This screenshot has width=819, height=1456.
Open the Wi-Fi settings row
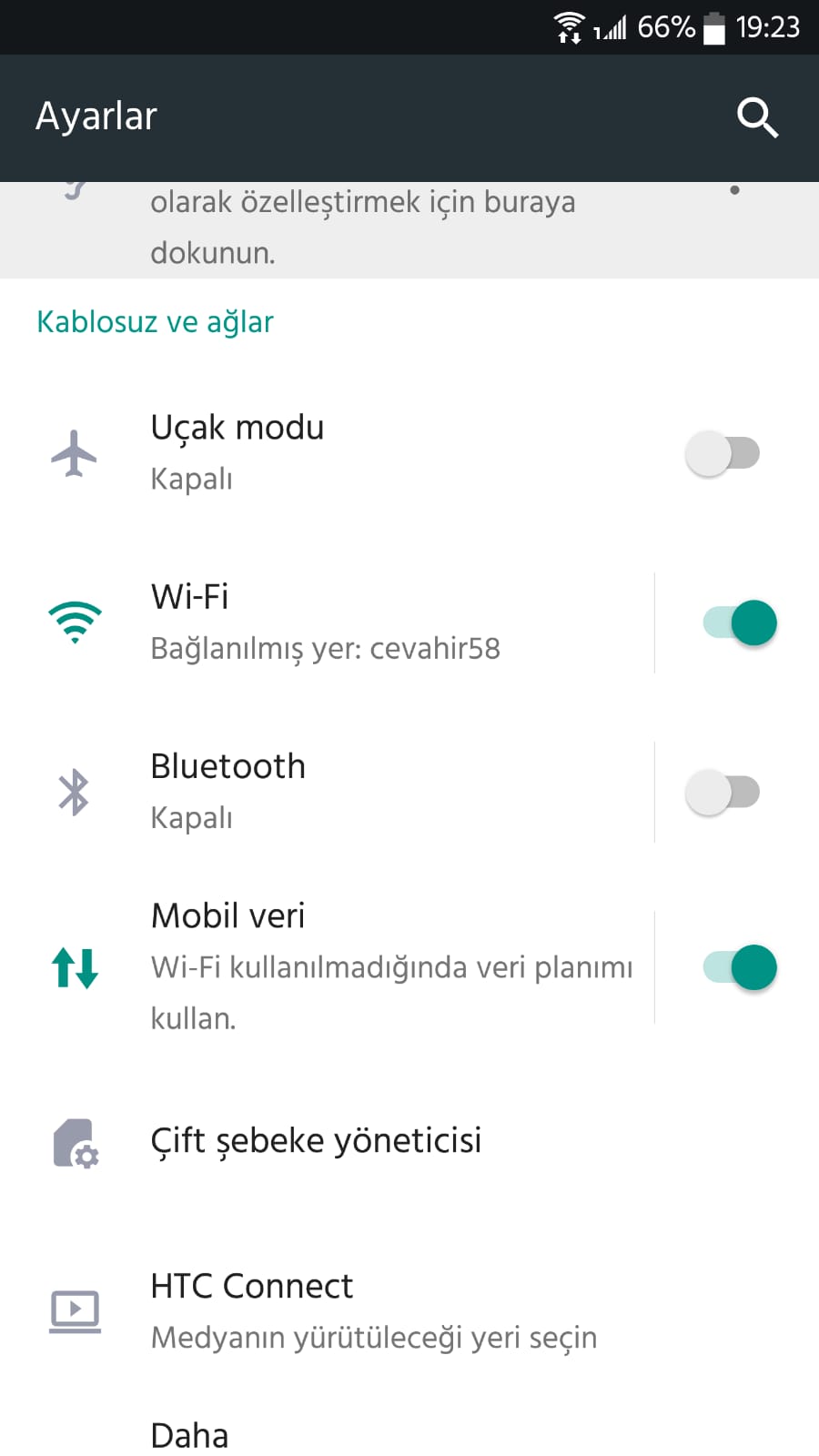327,623
